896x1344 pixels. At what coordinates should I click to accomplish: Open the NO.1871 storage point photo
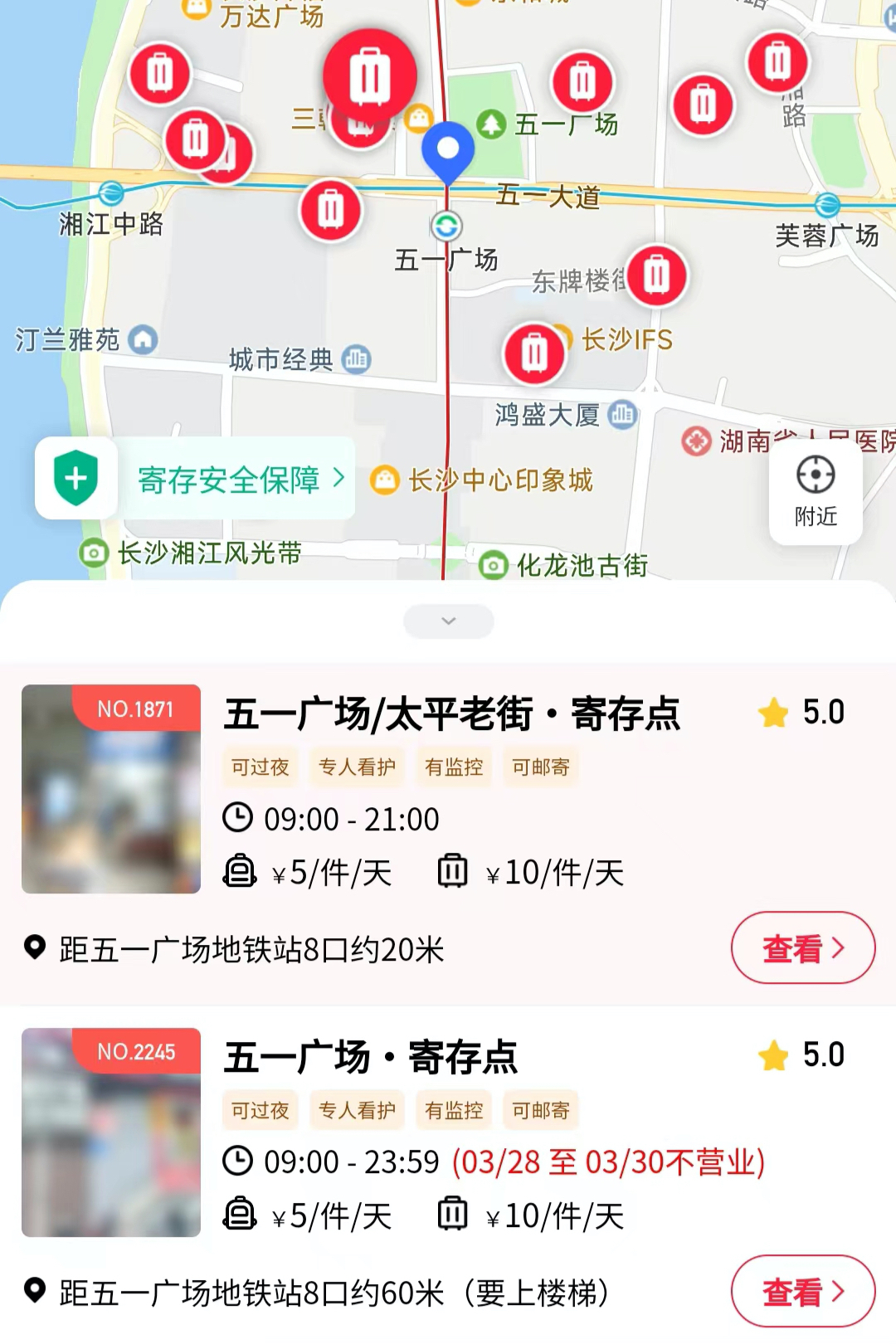tap(111, 789)
